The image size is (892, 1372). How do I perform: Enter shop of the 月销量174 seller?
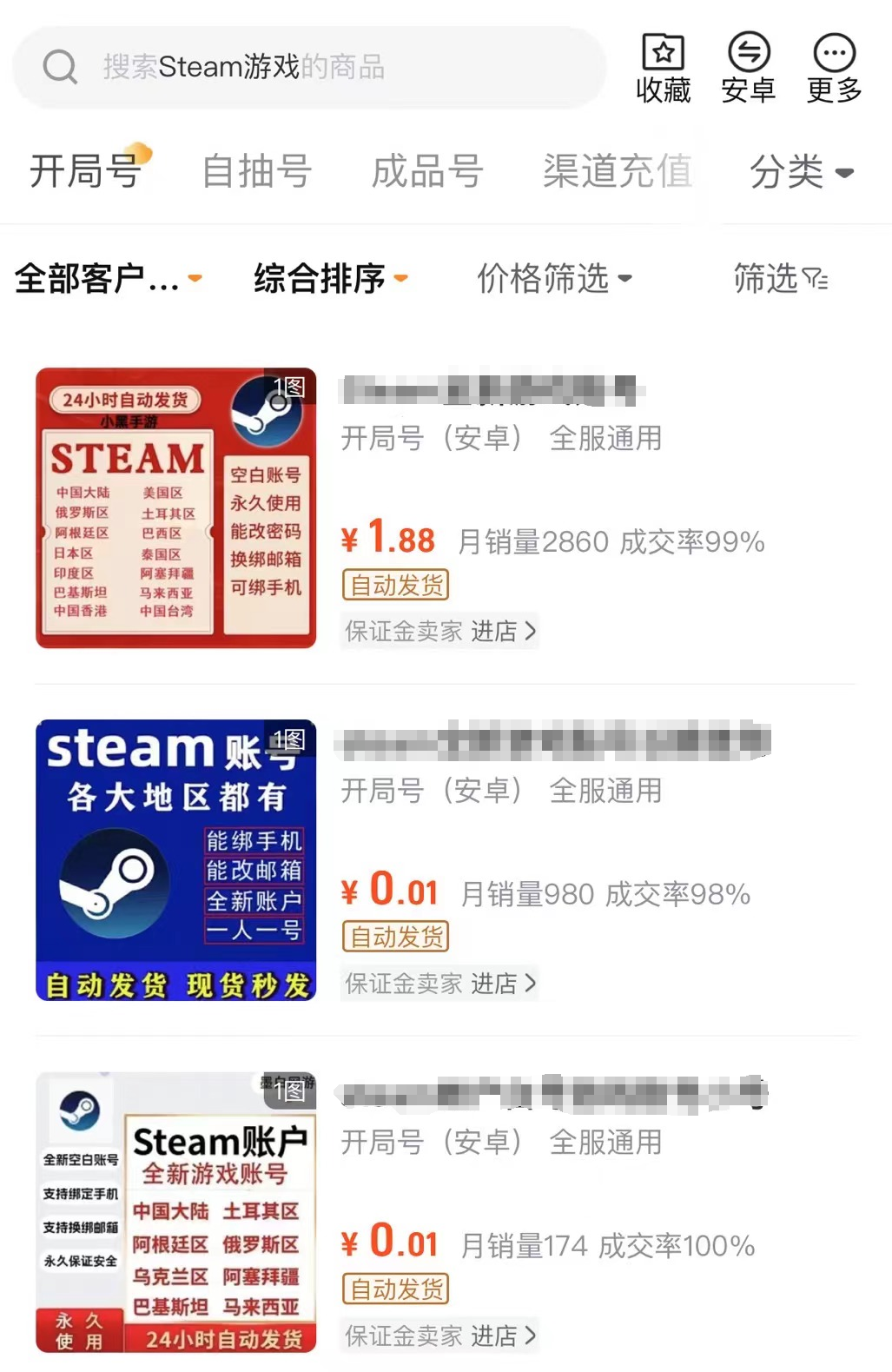click(x=504, y=1336)
